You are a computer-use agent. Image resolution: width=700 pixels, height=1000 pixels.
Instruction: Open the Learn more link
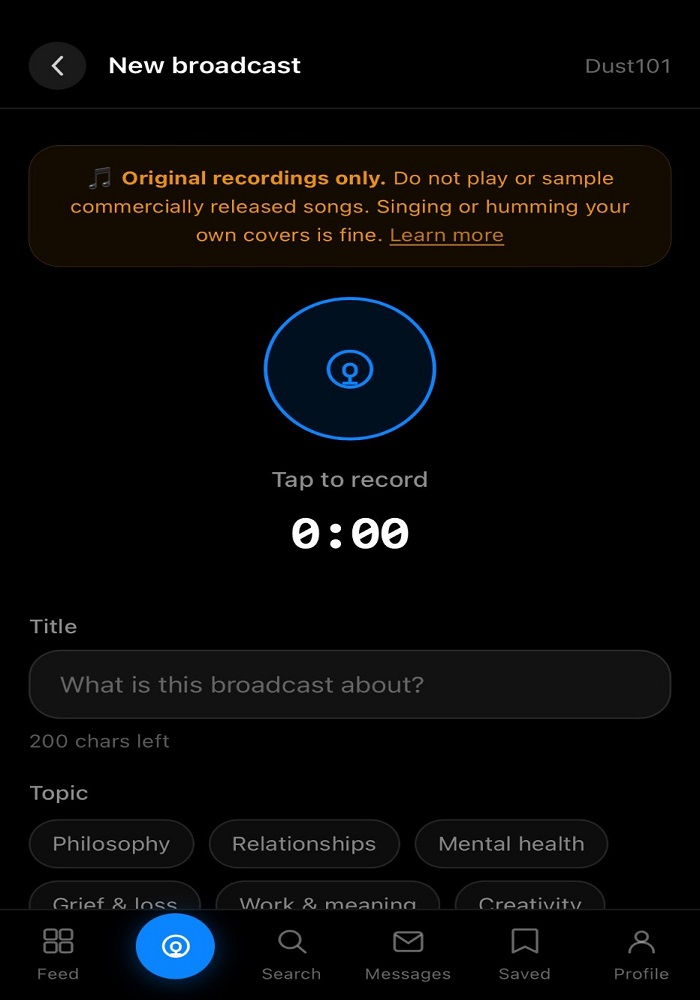coord(446,235)
